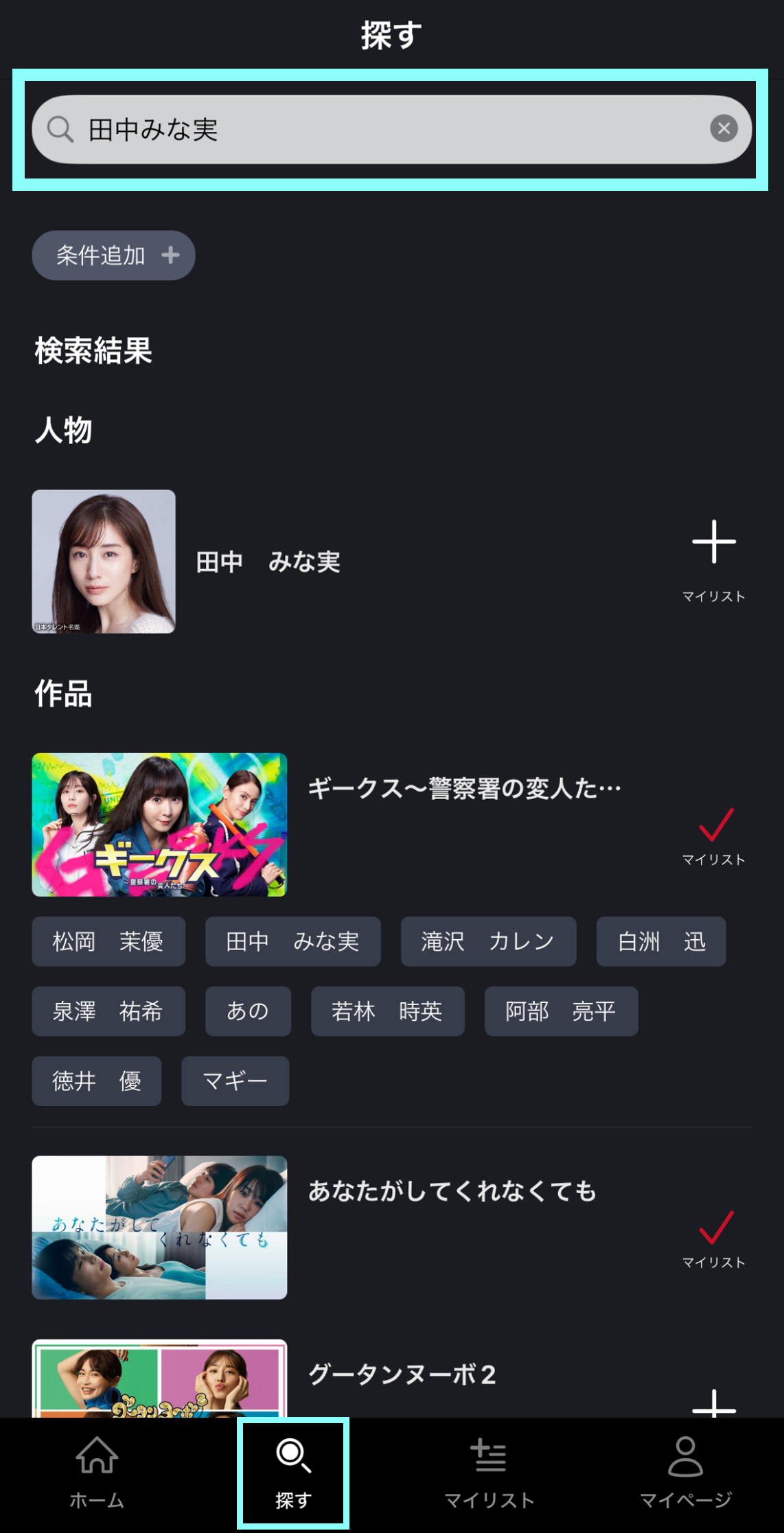The width and height of the screenshot is (784, 1533).
Task: Open the 田中 みな実 person result
Action: [268, 562]
